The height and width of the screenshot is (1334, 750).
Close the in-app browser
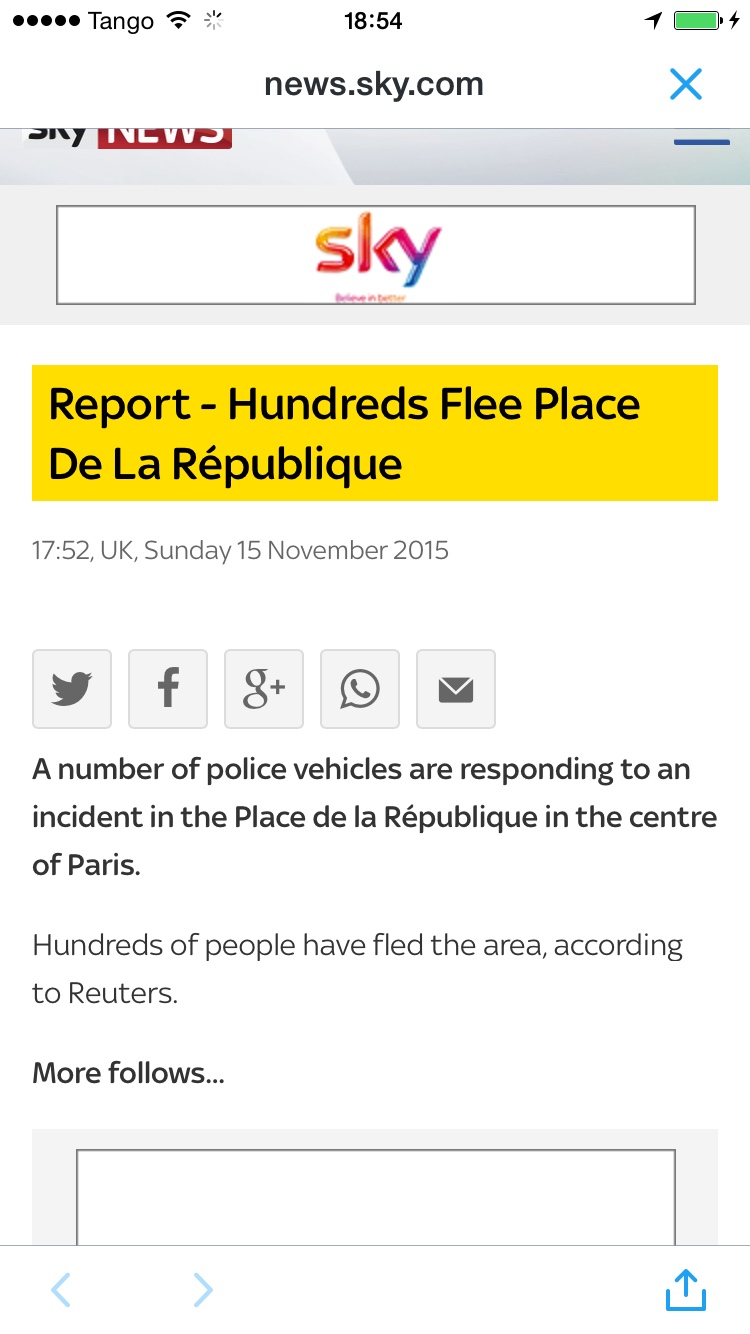click(686, 85)
